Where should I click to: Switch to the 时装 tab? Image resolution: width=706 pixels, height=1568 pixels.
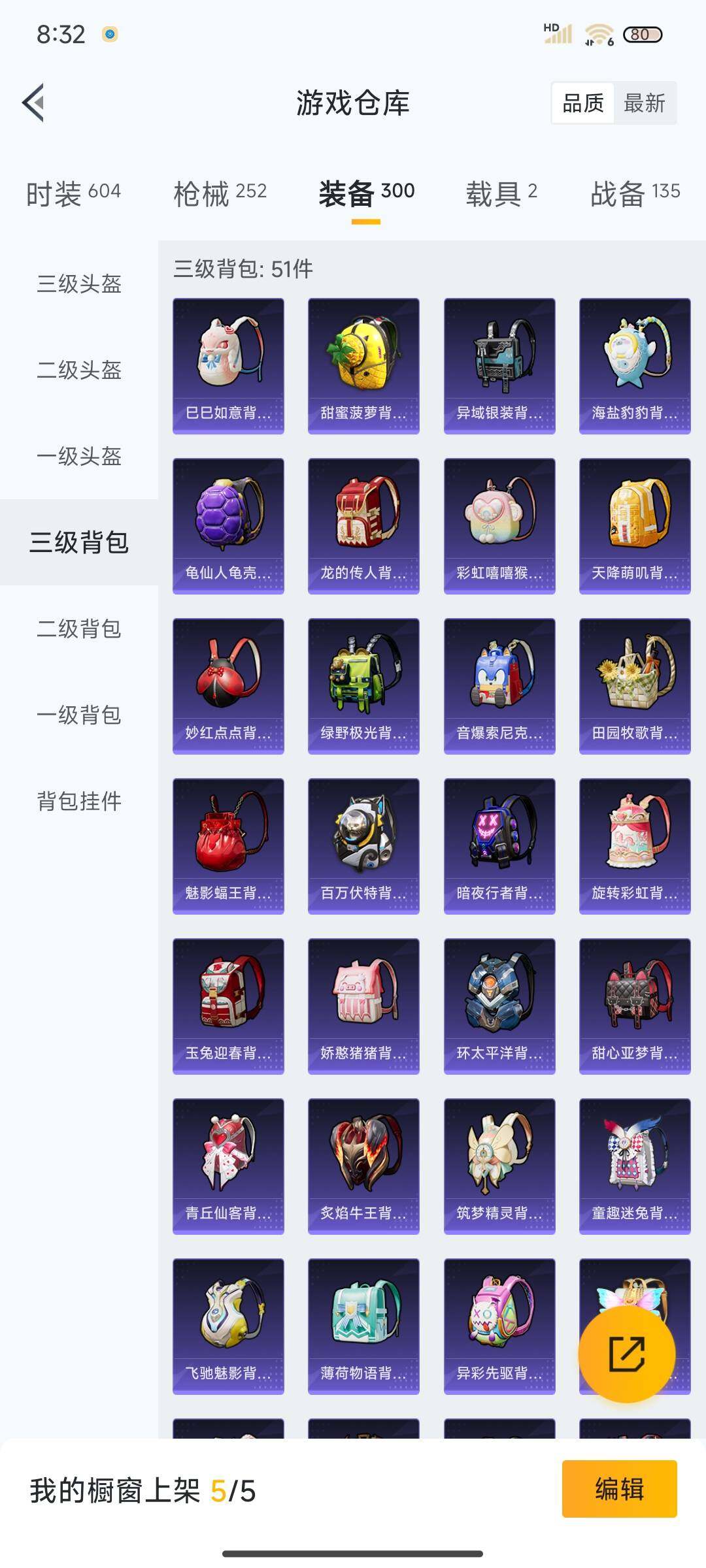[x=73, y=193]
